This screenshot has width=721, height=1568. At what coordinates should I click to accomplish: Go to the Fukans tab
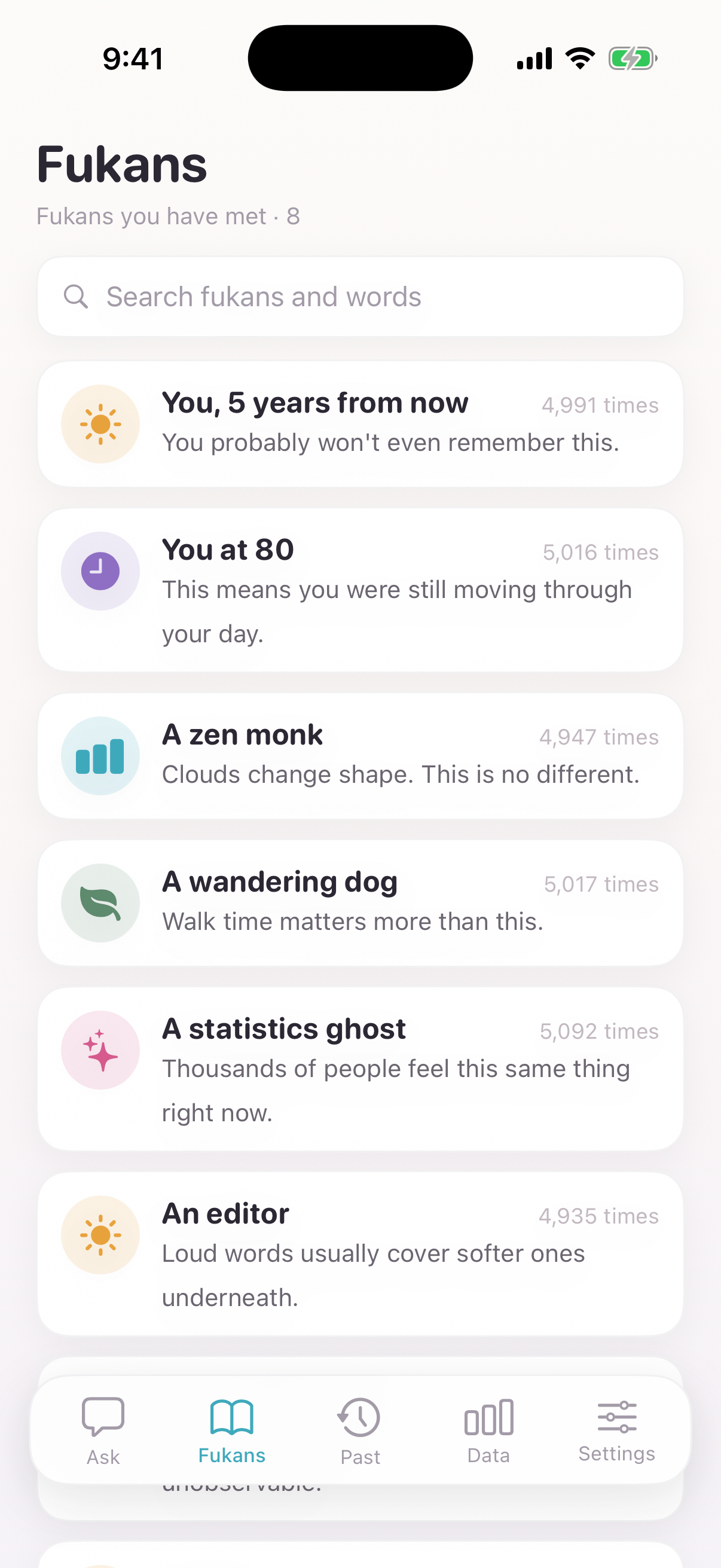point(232,1431)
